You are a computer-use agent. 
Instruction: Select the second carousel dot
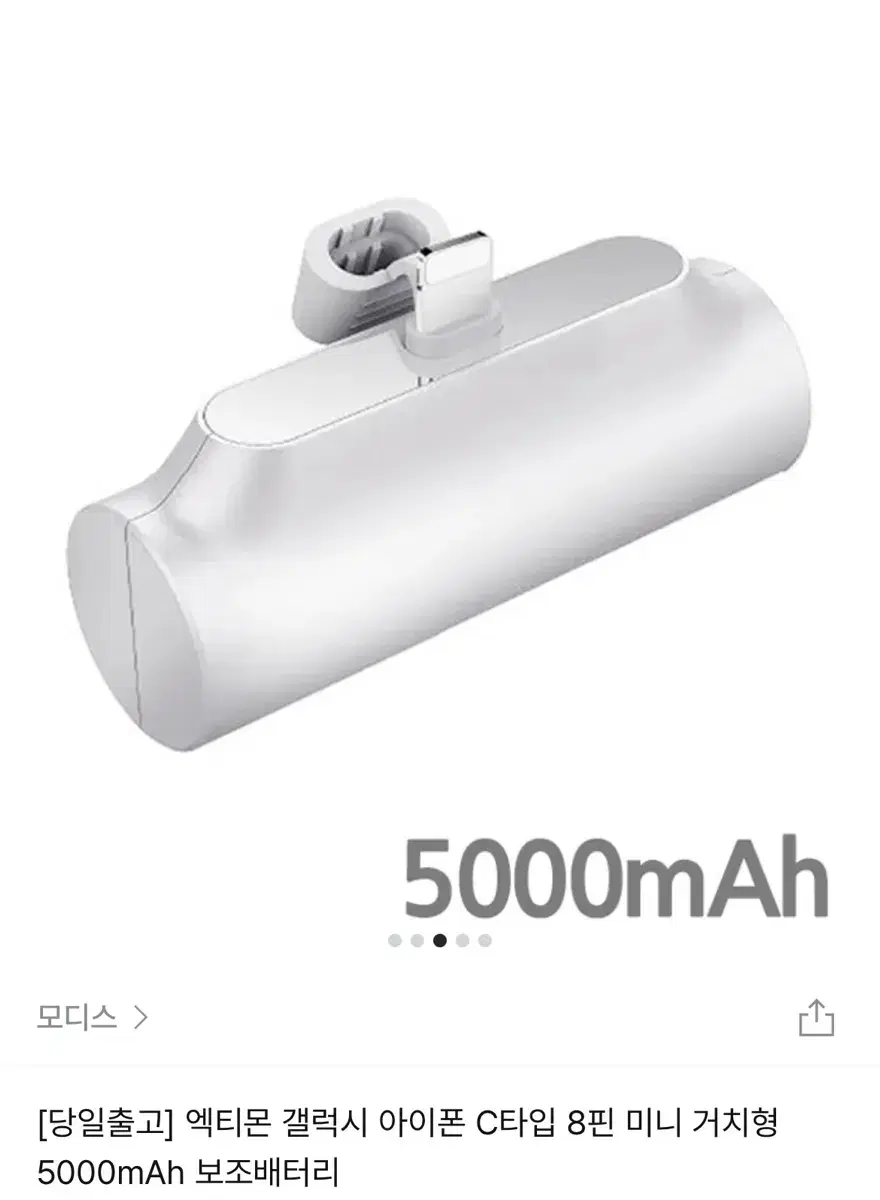(x=417, y=940)
